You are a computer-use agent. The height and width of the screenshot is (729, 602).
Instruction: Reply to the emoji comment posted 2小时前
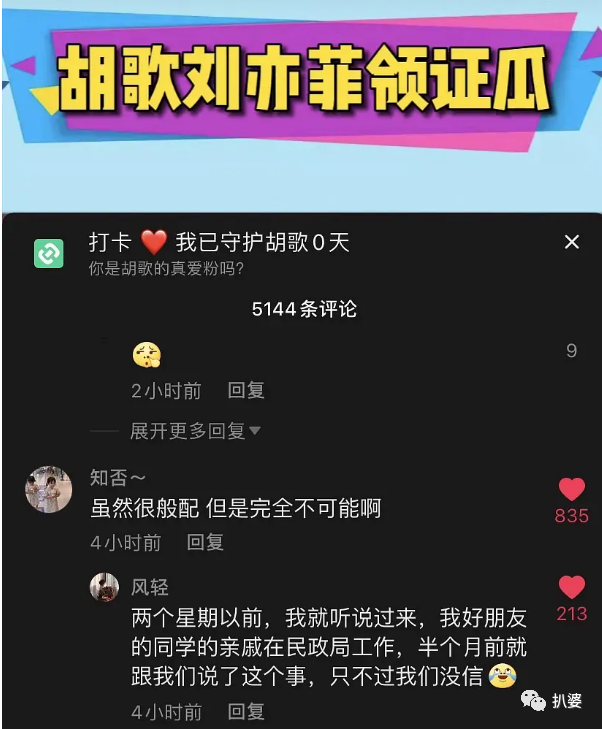coord(246,390)
